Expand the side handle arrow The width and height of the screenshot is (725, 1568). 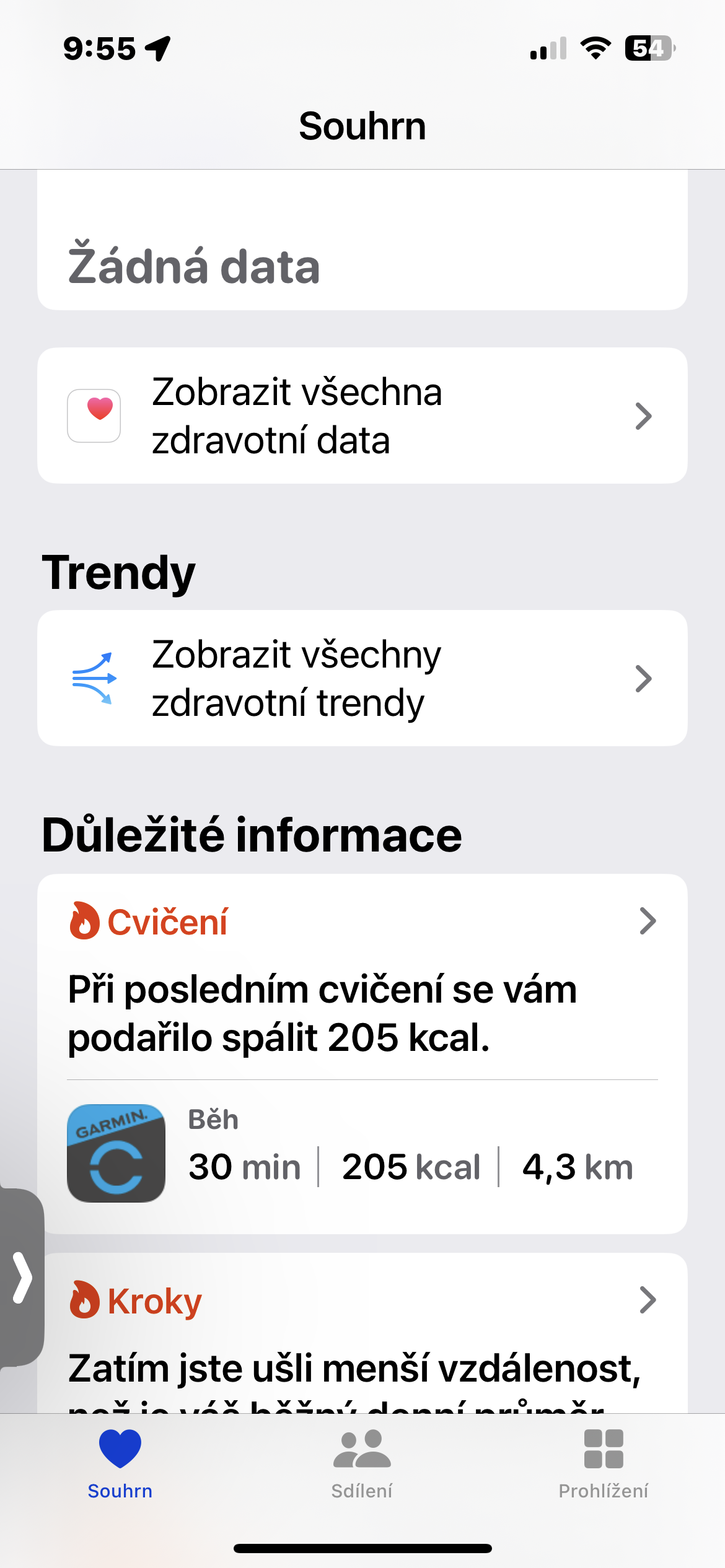point(22,1277)
